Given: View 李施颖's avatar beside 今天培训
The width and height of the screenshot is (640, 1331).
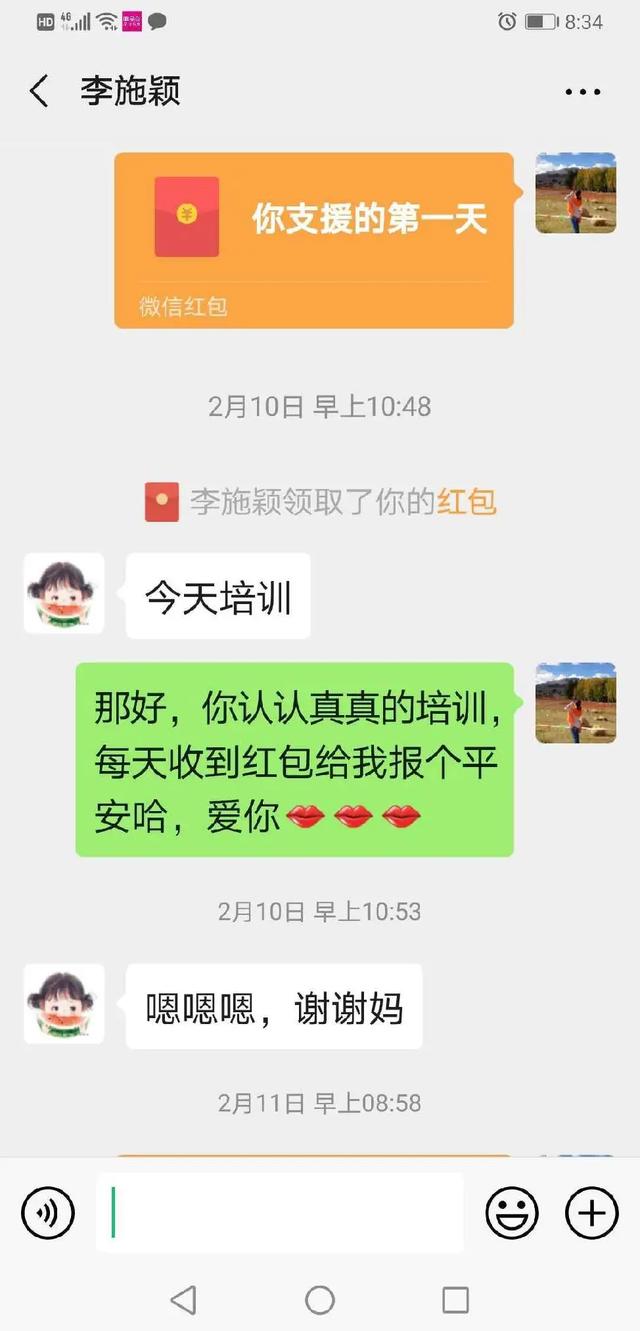Looking at the screenshot, I should point(64,593).
